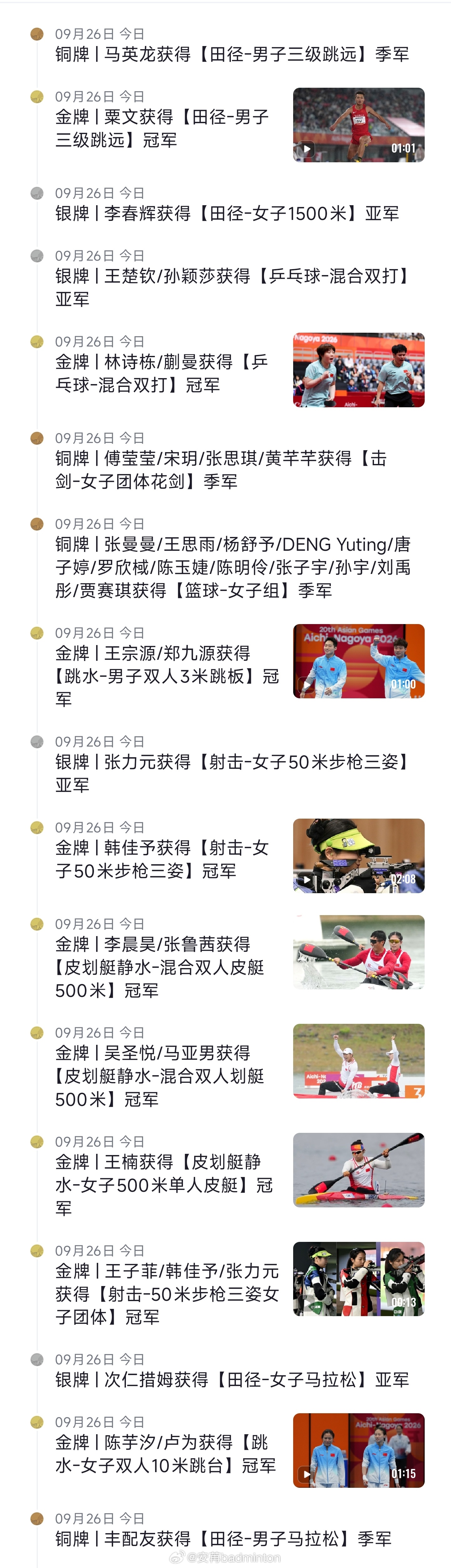The image size is (451, 1568).
Task: Open the 吴圣悦/马亚男 mixed canoe double photo
Action: (x=359, y=1061)
